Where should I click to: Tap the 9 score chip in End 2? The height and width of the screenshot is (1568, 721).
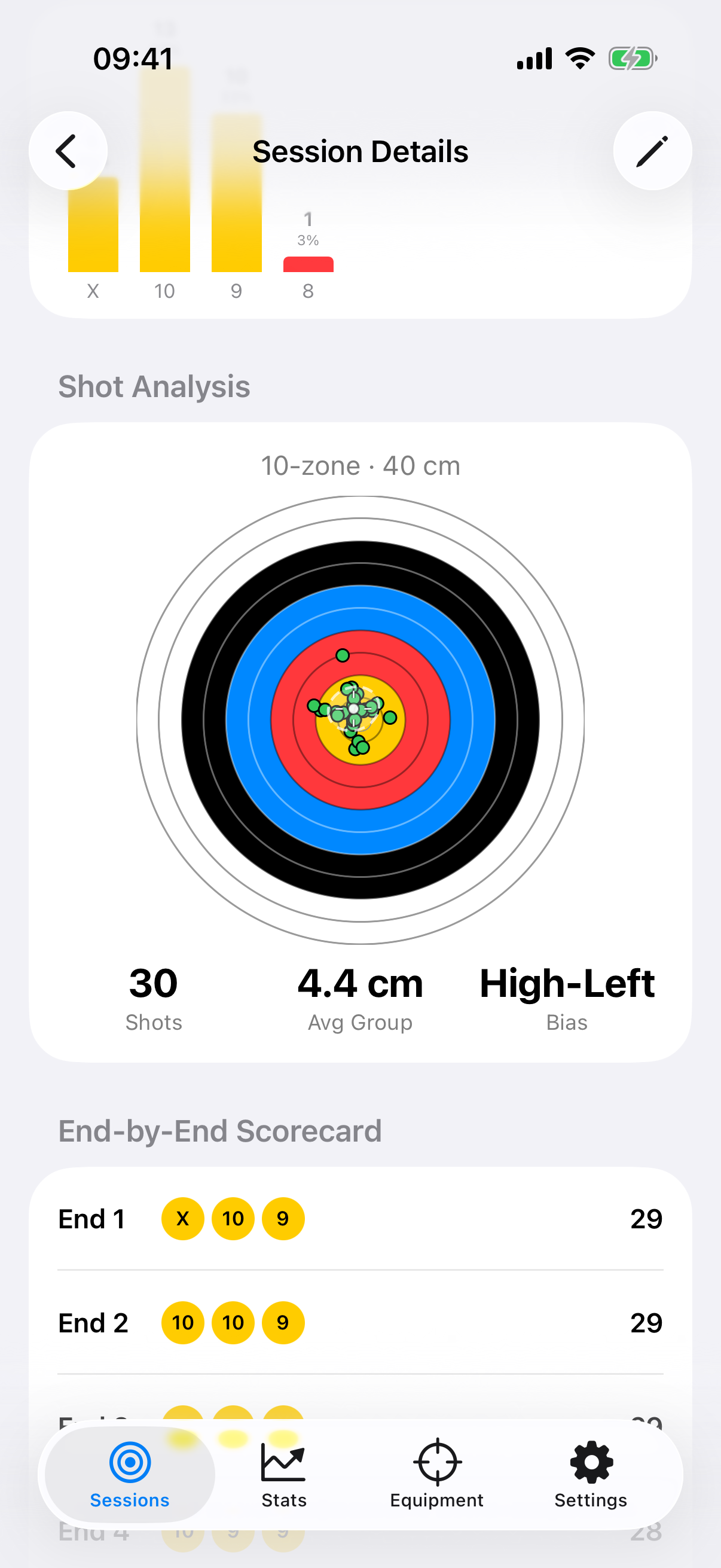coord(282,1322)
